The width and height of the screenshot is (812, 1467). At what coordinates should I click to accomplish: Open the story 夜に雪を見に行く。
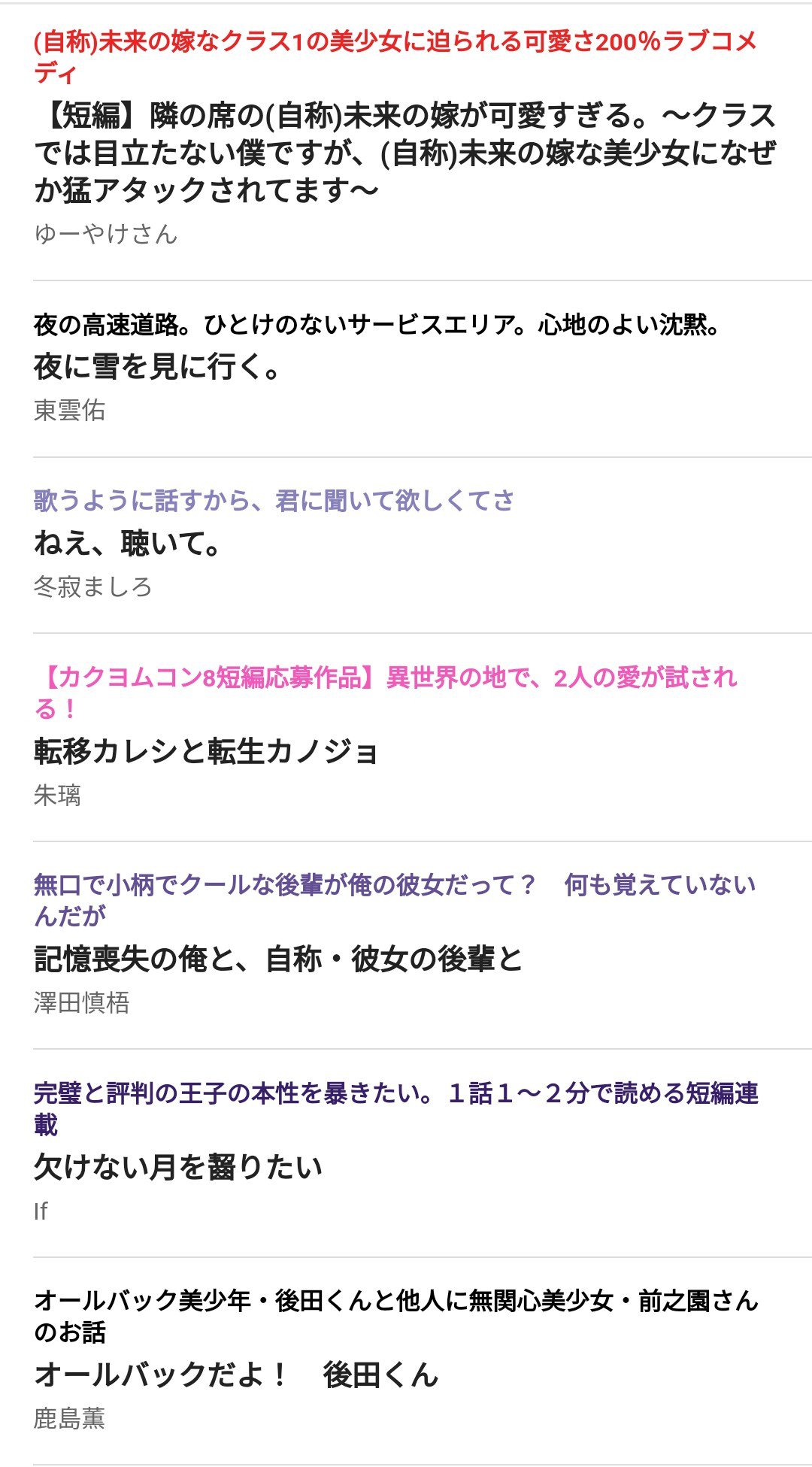(x=157, y=367)
